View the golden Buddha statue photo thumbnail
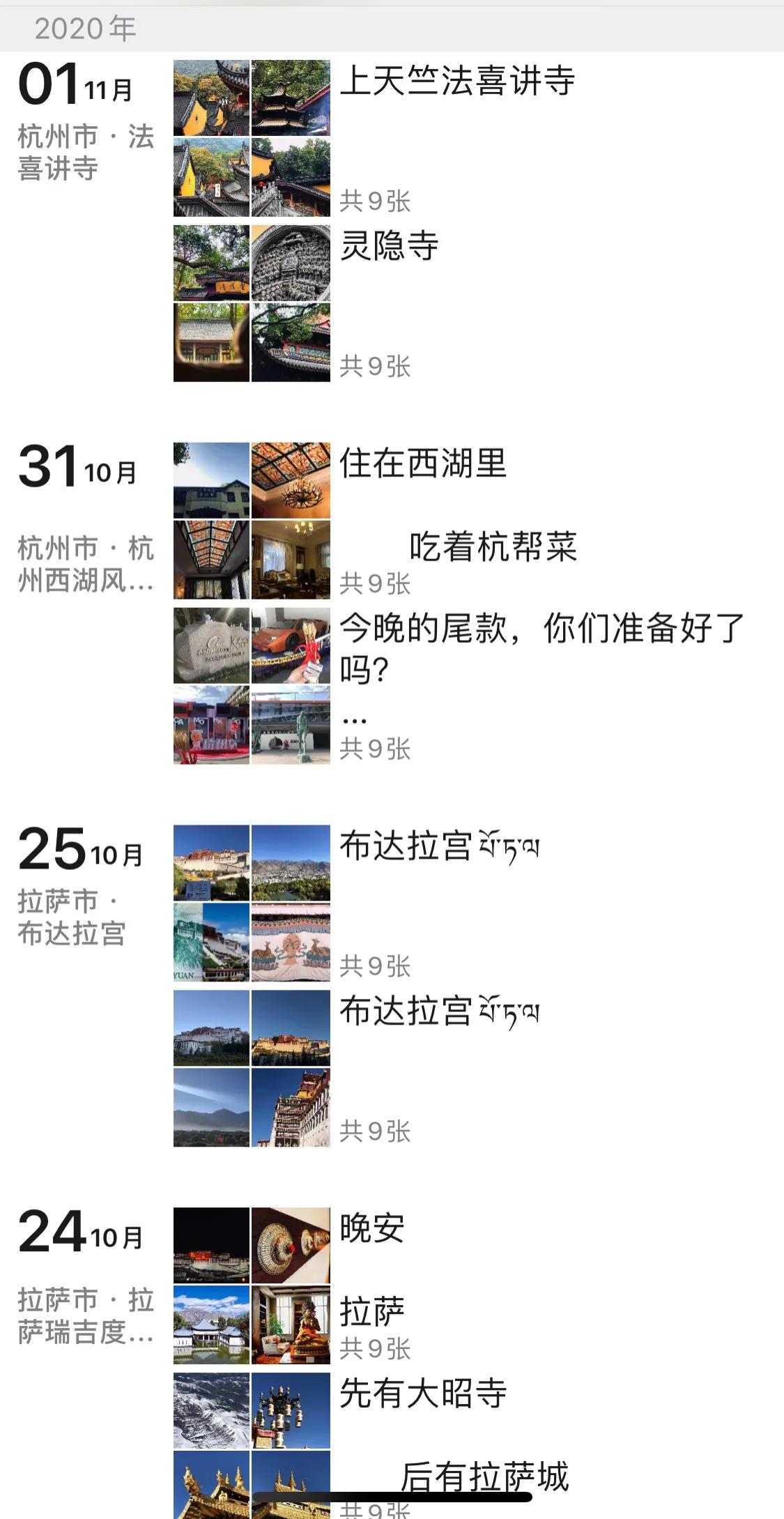Screen dimensions: 784x1519 pyautogui.click(x=291, y=1323)
